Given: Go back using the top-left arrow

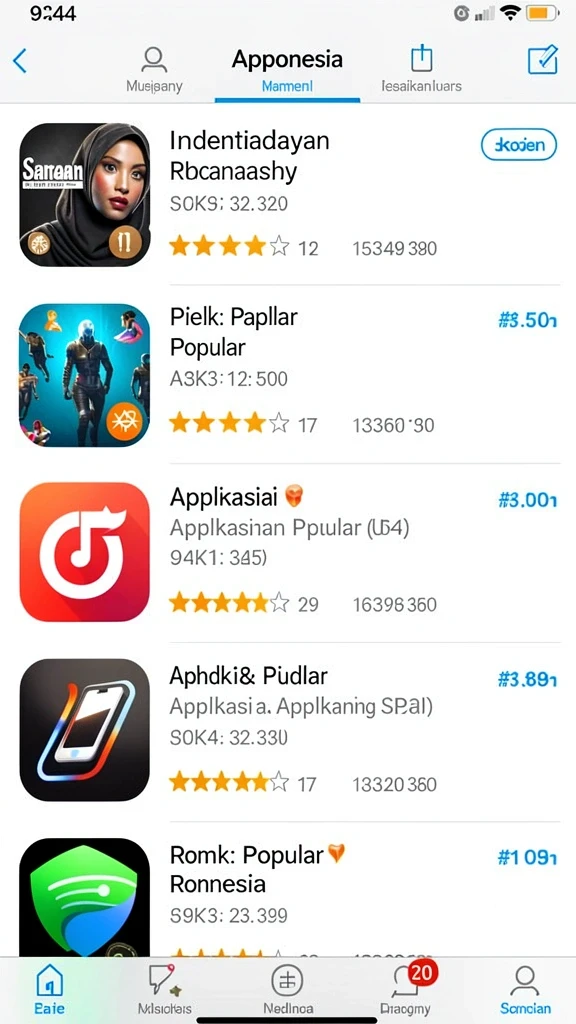Looking at the screenshot, I should click(20, 61).
